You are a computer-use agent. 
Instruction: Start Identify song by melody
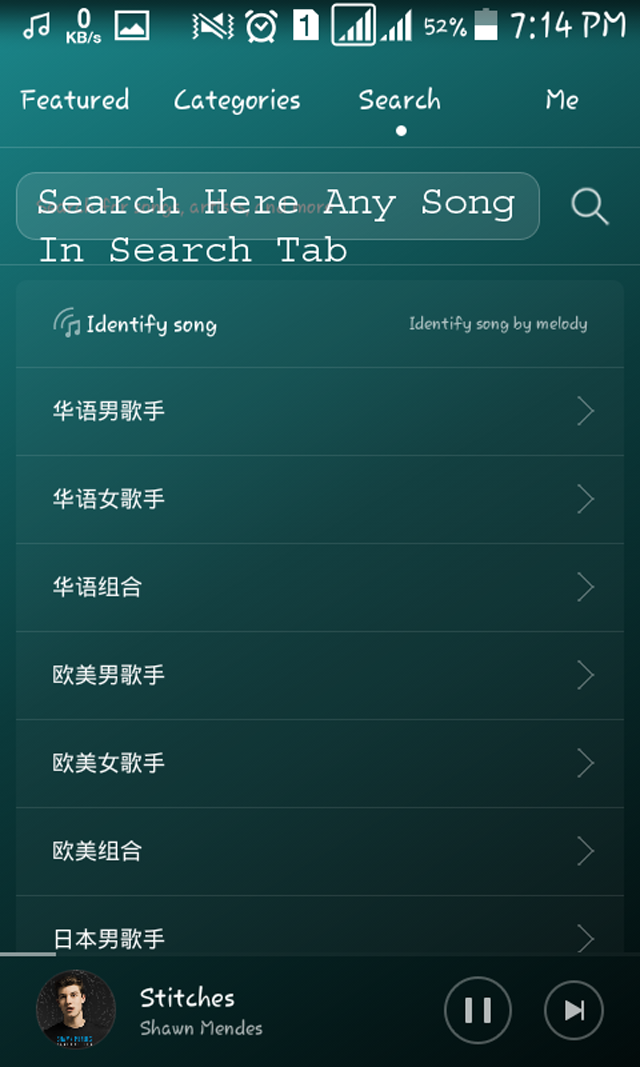click(320, 324)
